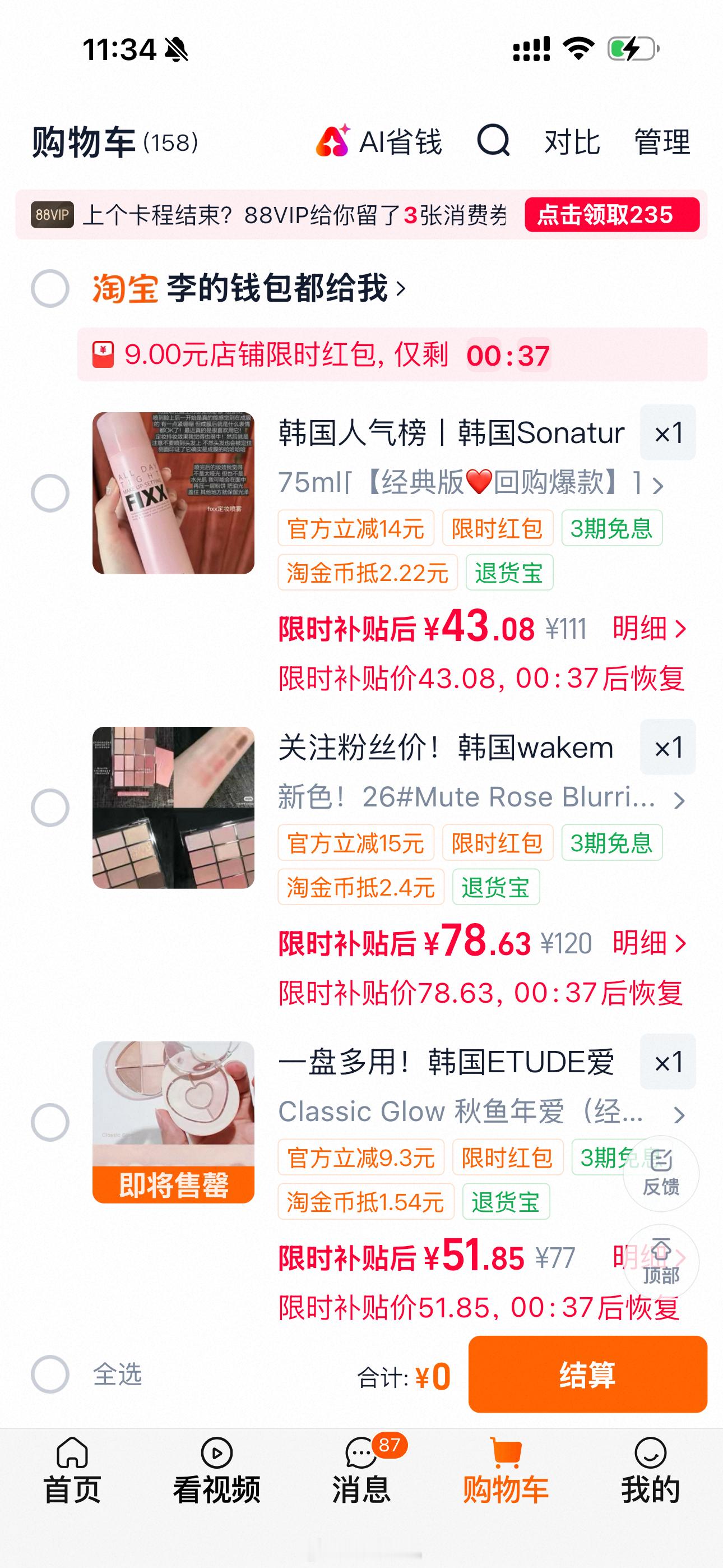Change the 75ml 经典版 variant option

point(471,483)
